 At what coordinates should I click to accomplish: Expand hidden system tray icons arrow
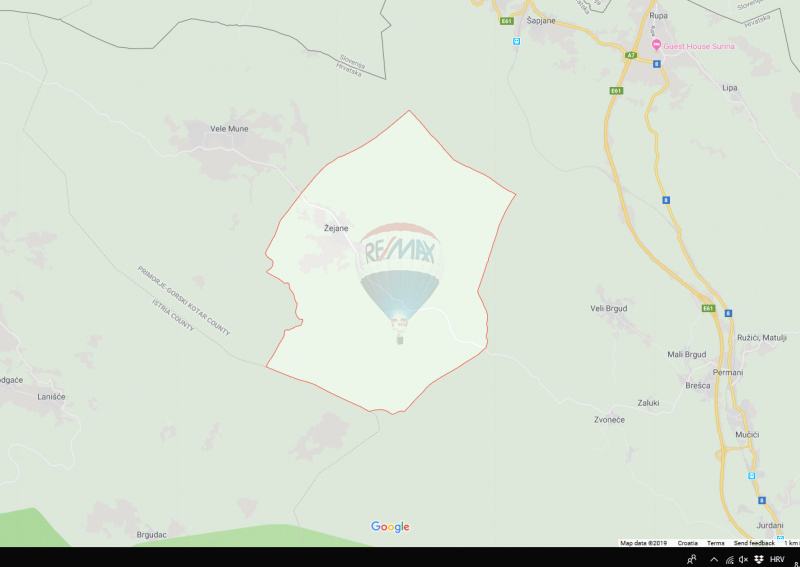point(714,559)
